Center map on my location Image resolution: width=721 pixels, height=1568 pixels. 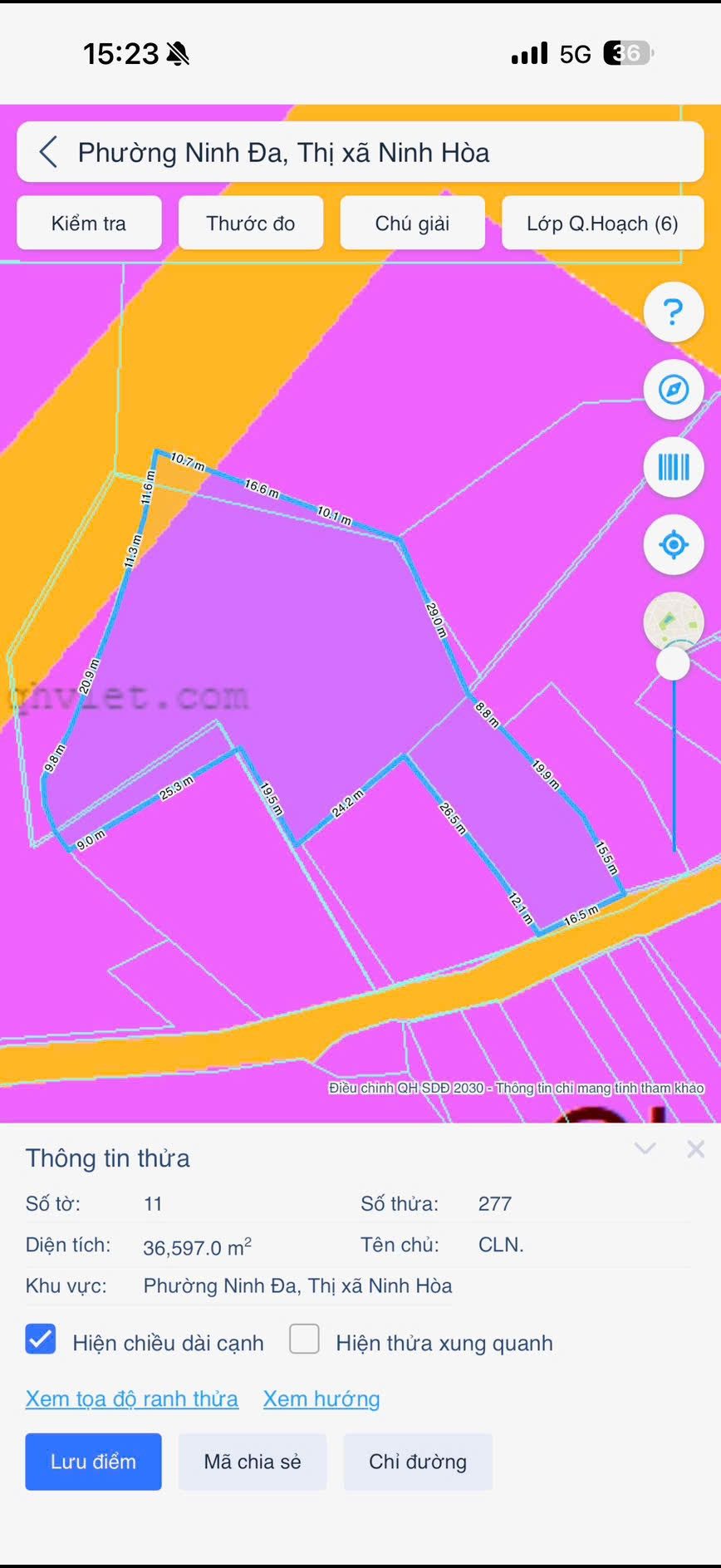674,544
